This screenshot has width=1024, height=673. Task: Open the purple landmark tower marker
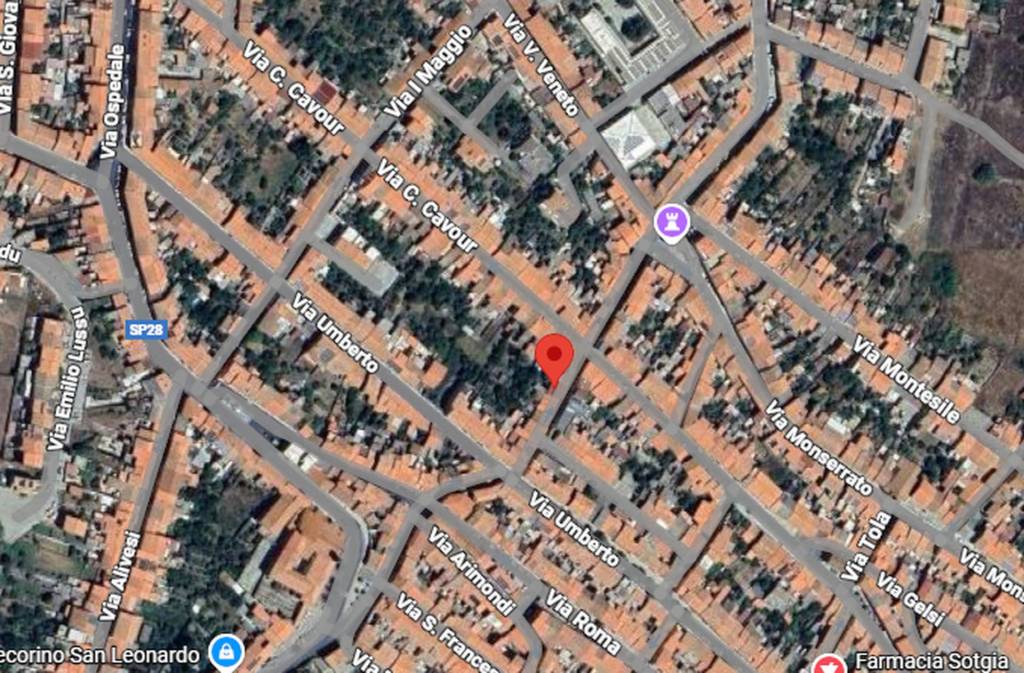coord(672,222)
